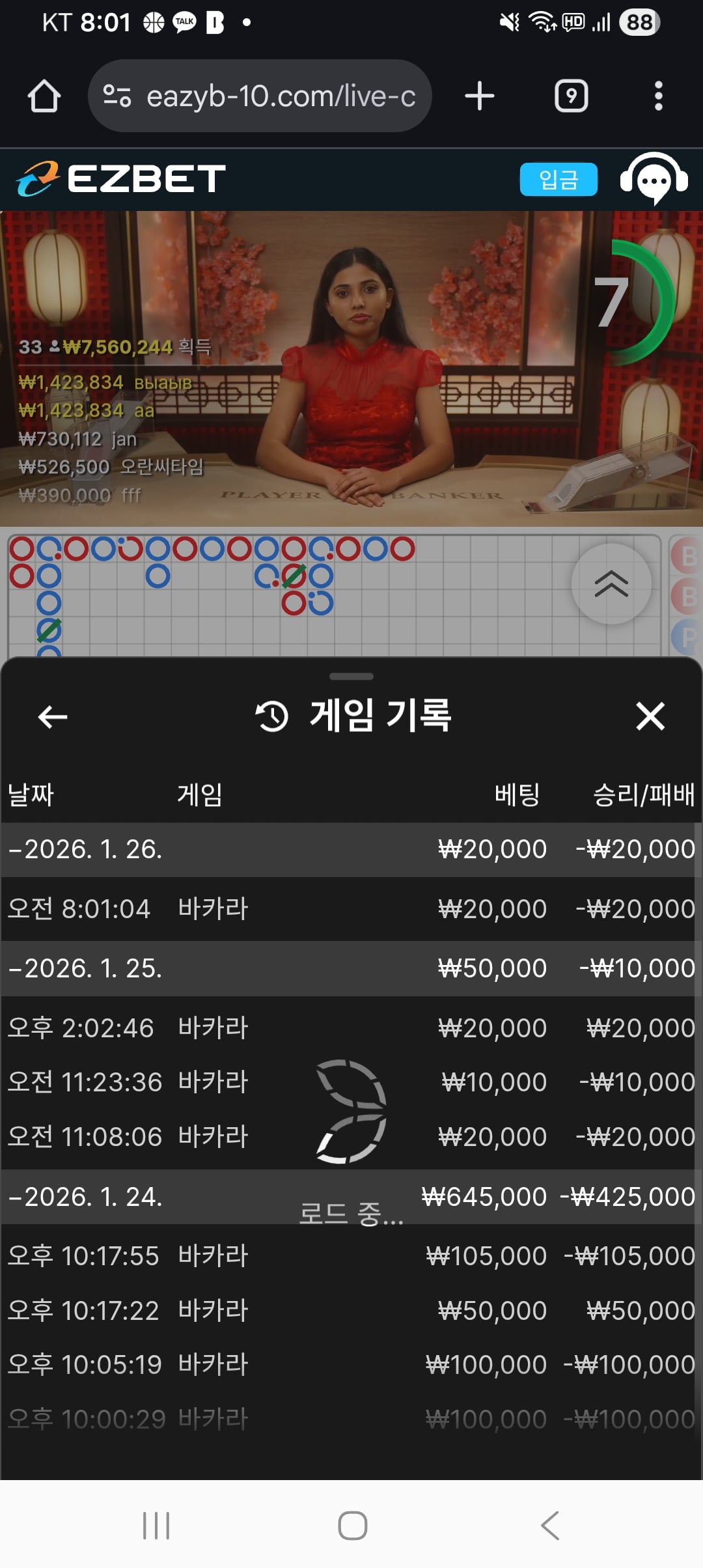
Task: Open system recent apps
Action: point(156,1525)
